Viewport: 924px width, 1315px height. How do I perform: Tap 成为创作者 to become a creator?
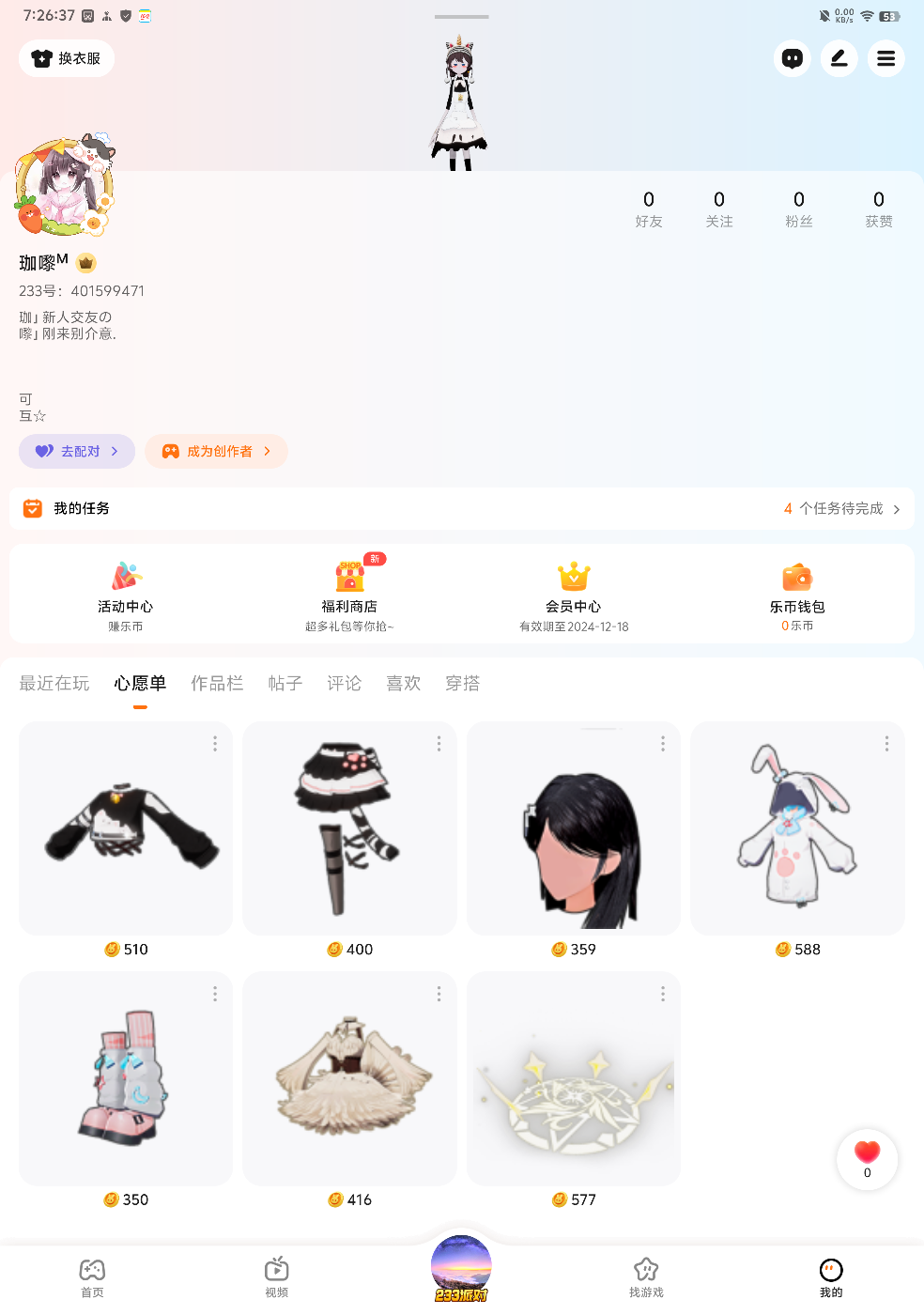(216, 451)
